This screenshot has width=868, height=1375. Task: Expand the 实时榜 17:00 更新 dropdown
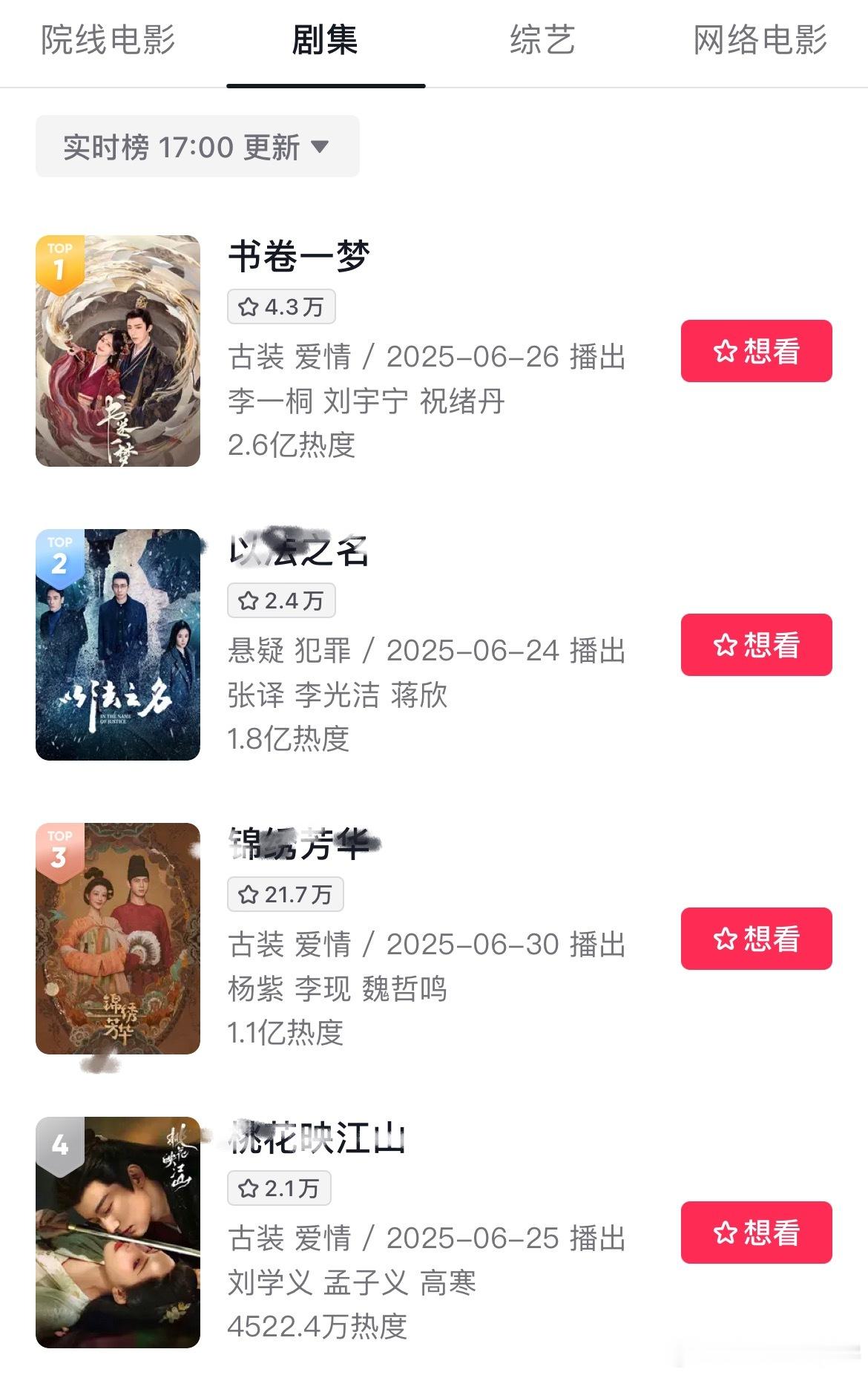(x=197, y=146)
